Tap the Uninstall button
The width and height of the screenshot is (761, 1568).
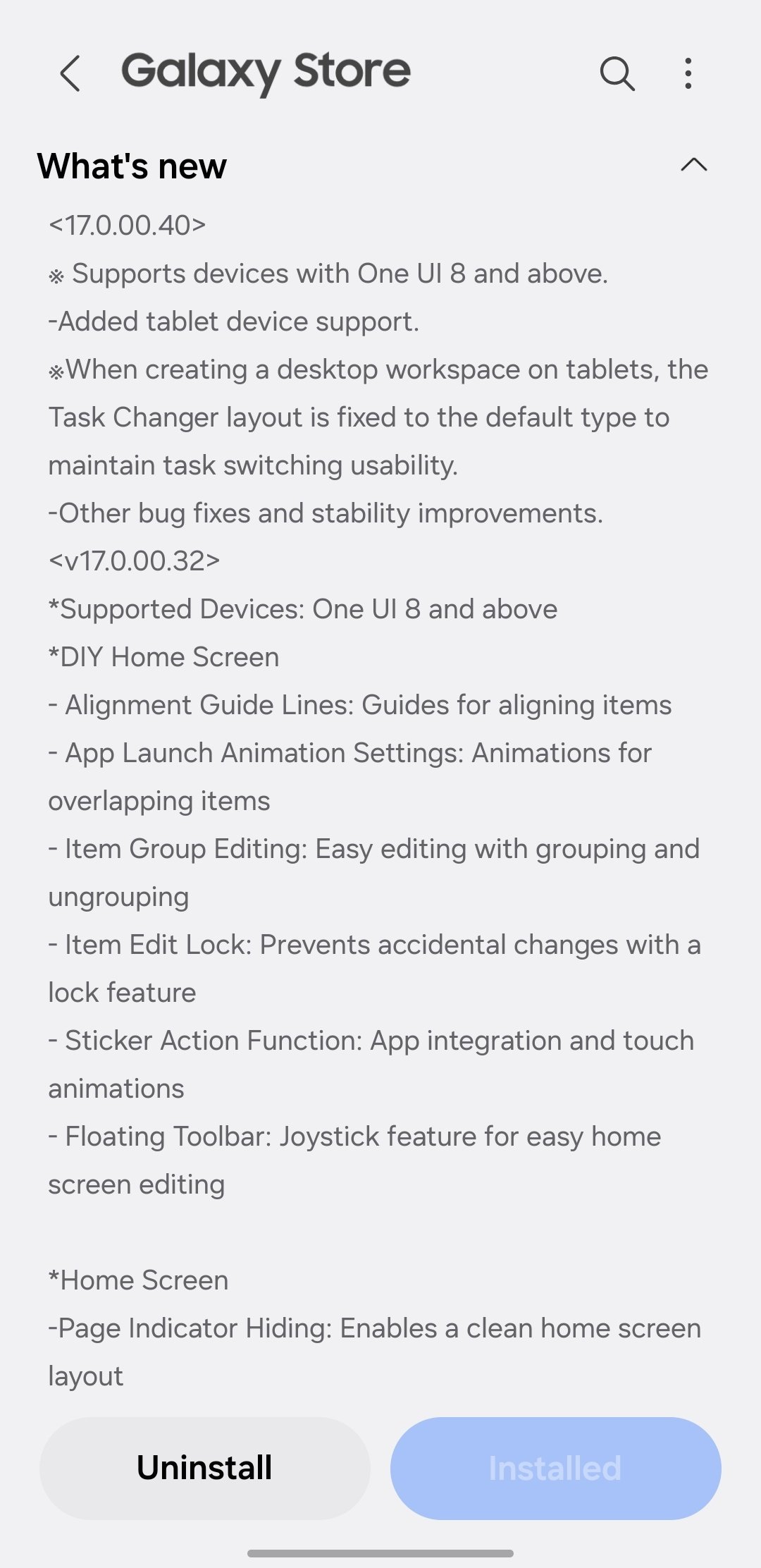[204, 1468]
